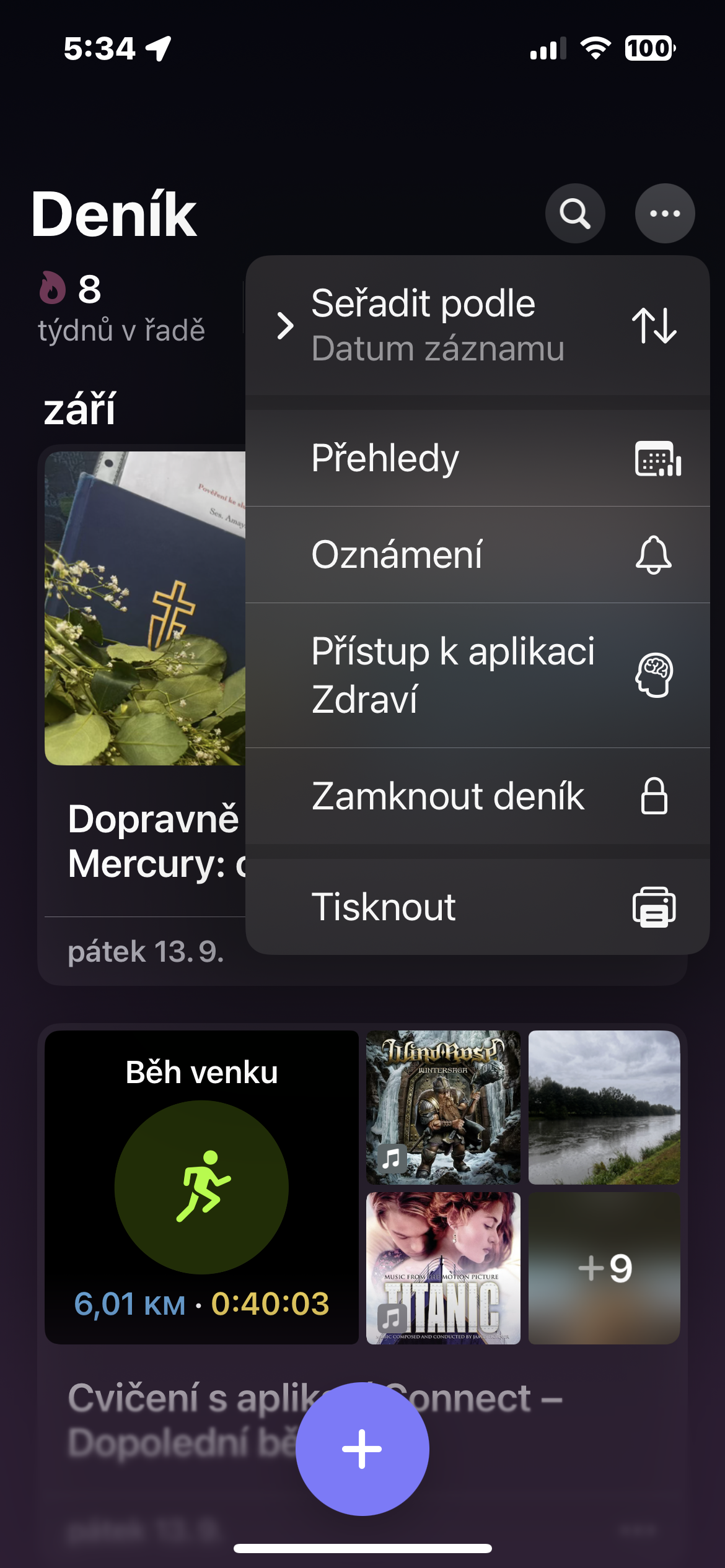Open the Titanic soundtrack tile

[x=443, y=1268]
